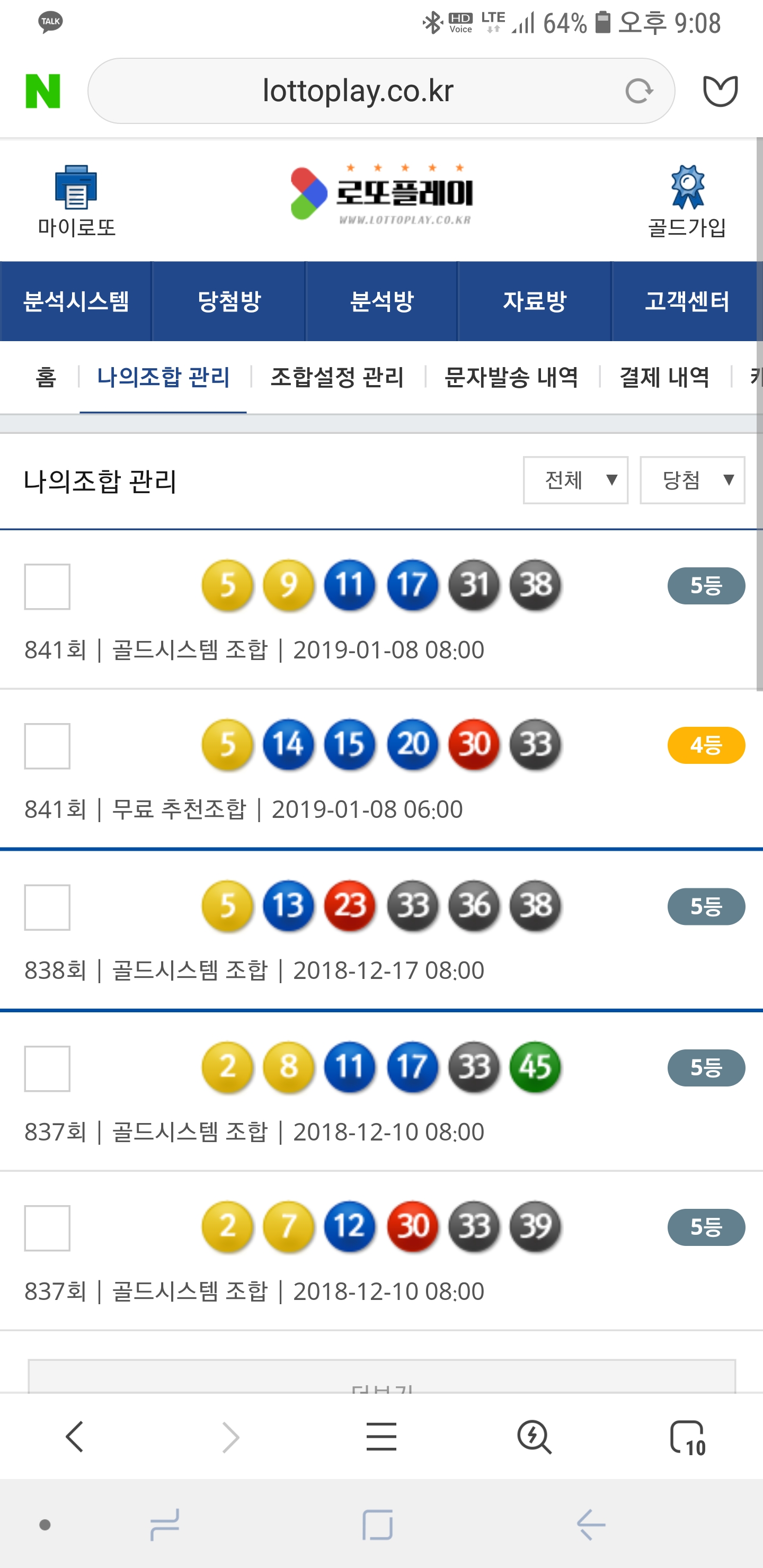Reload the page with refresh icon
Screen dimensions: 763x1568
[x=639, y=91]
